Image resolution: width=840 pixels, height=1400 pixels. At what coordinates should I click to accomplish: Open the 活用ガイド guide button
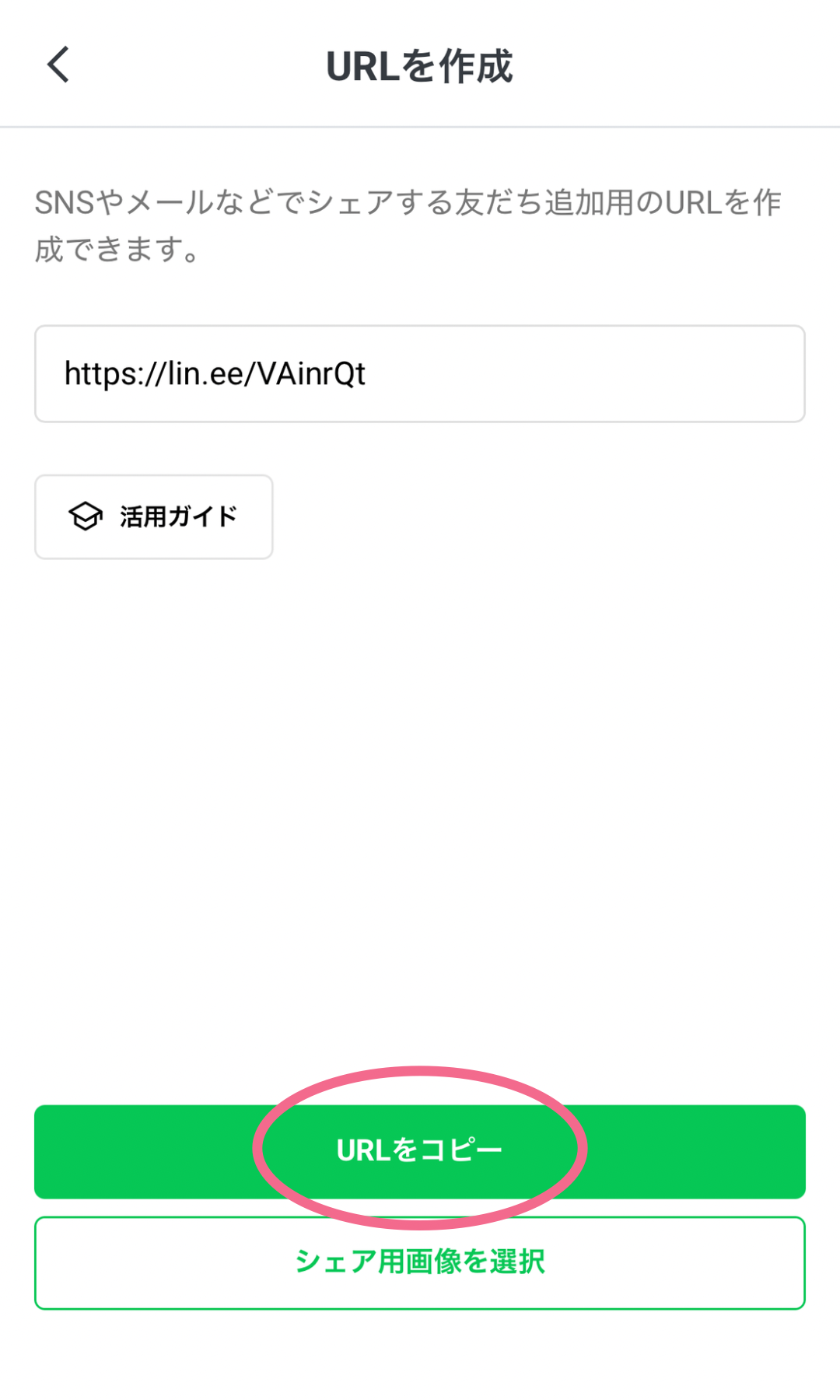(154, 516)
